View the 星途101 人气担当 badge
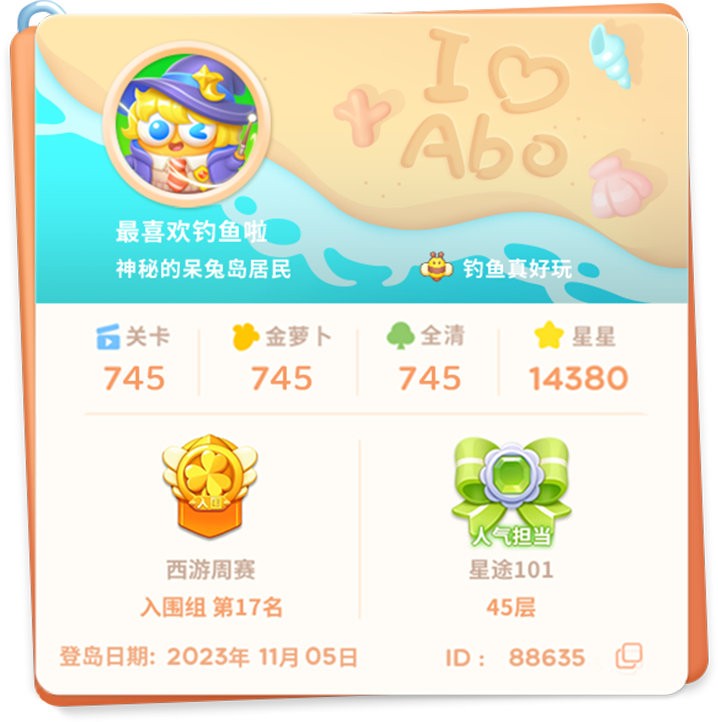This screenshot has width=718, height=722. (x=511, y=489)
